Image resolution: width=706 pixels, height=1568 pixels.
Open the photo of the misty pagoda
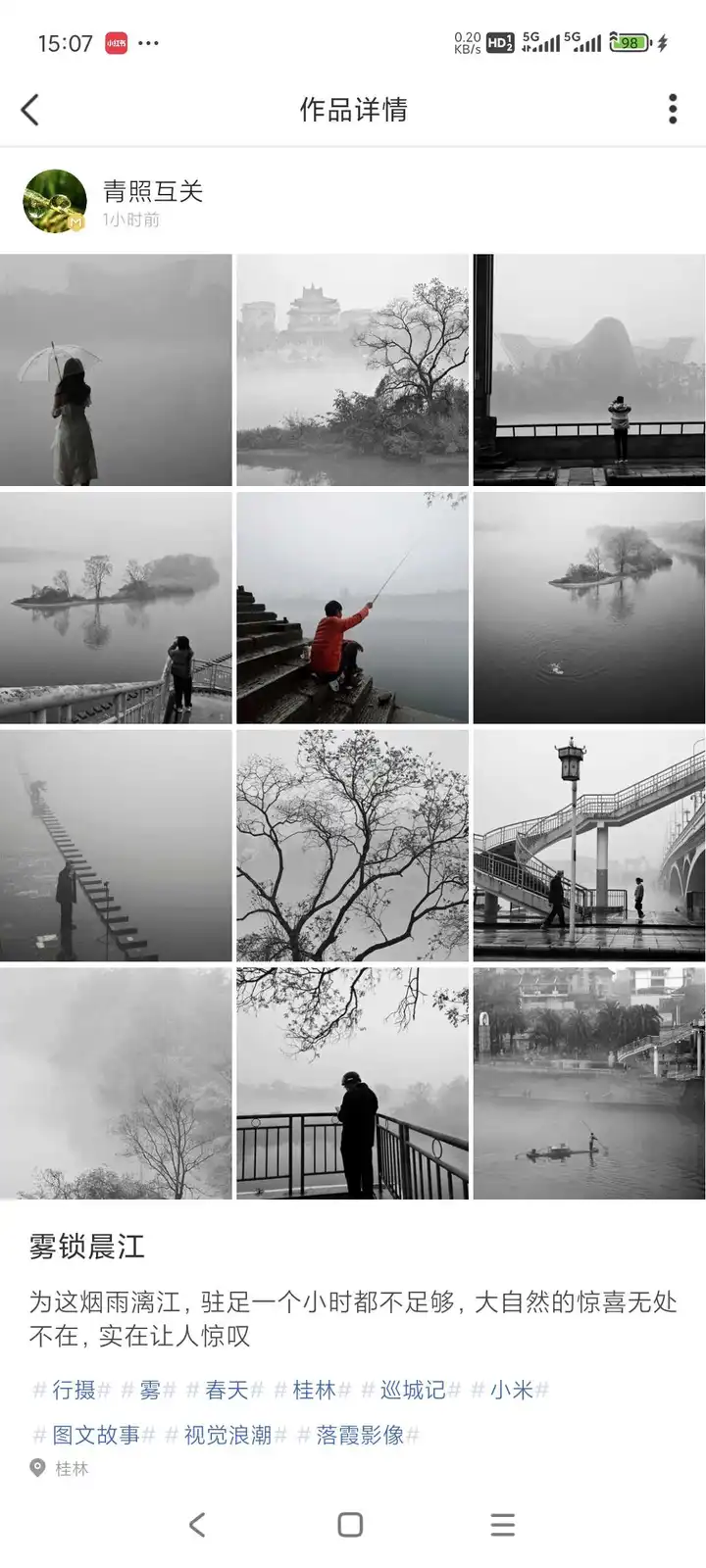coord(352,370)
